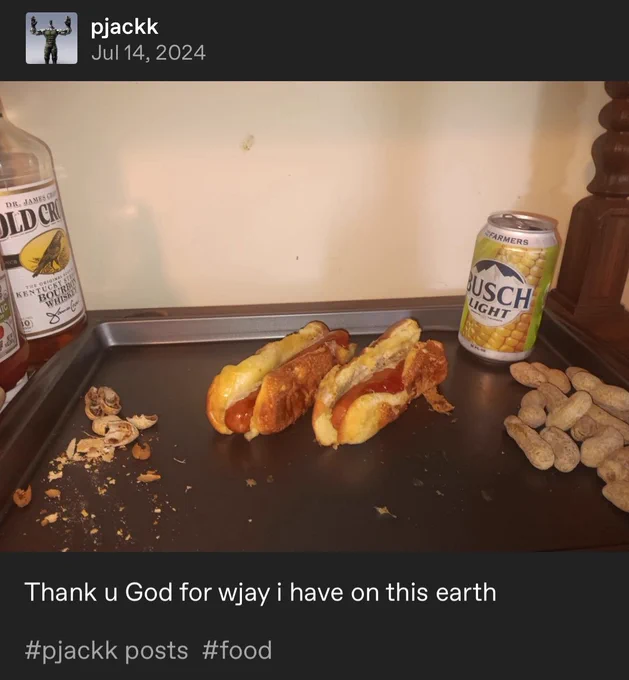Open the hot dog photo in the post

pyautogui.click(x=314, y=316)
